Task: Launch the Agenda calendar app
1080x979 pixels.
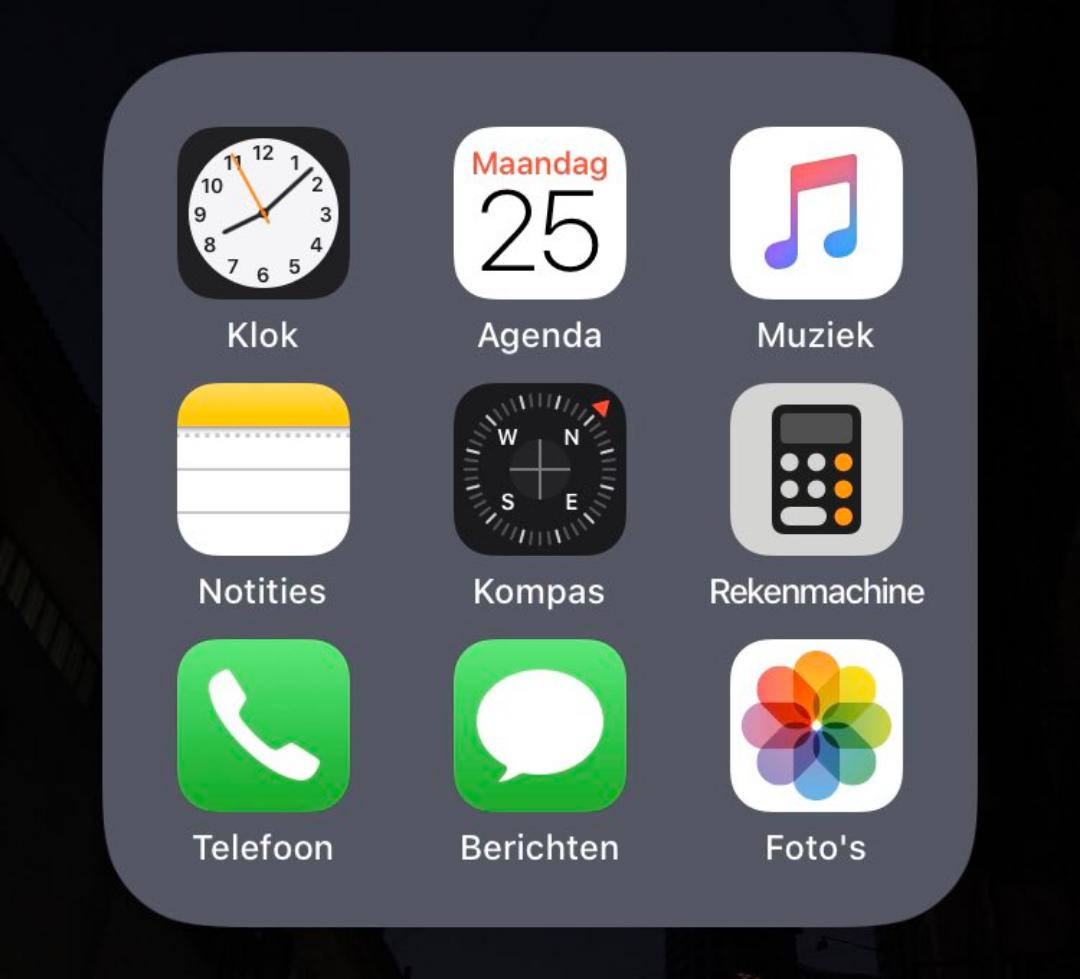Action: 540,213
